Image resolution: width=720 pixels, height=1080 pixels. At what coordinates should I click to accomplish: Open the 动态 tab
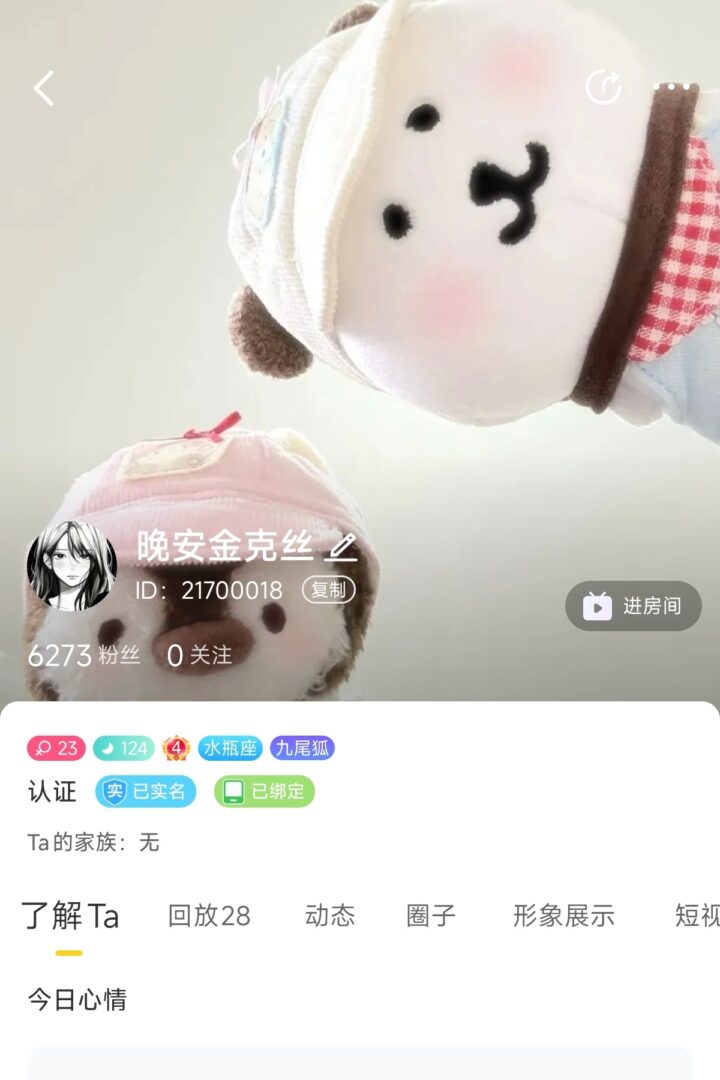point(330,916)
